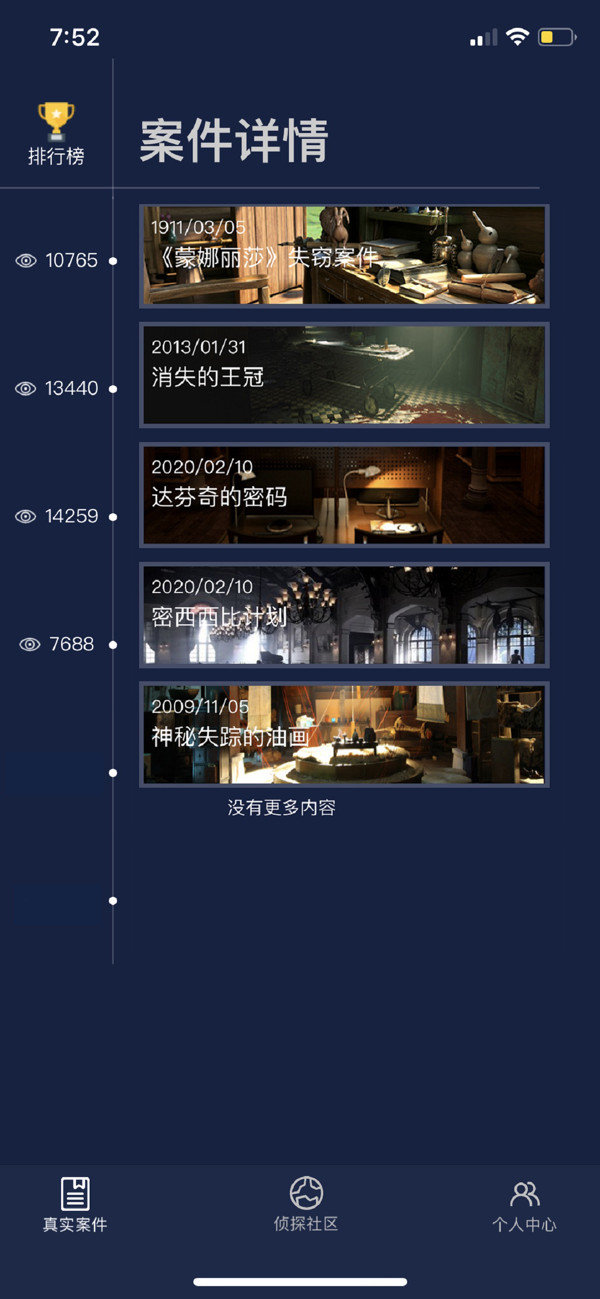Open the 达芬奇的密码 case
The image size is (600, 1299).
pyautogui.click(x=344, y=495)
